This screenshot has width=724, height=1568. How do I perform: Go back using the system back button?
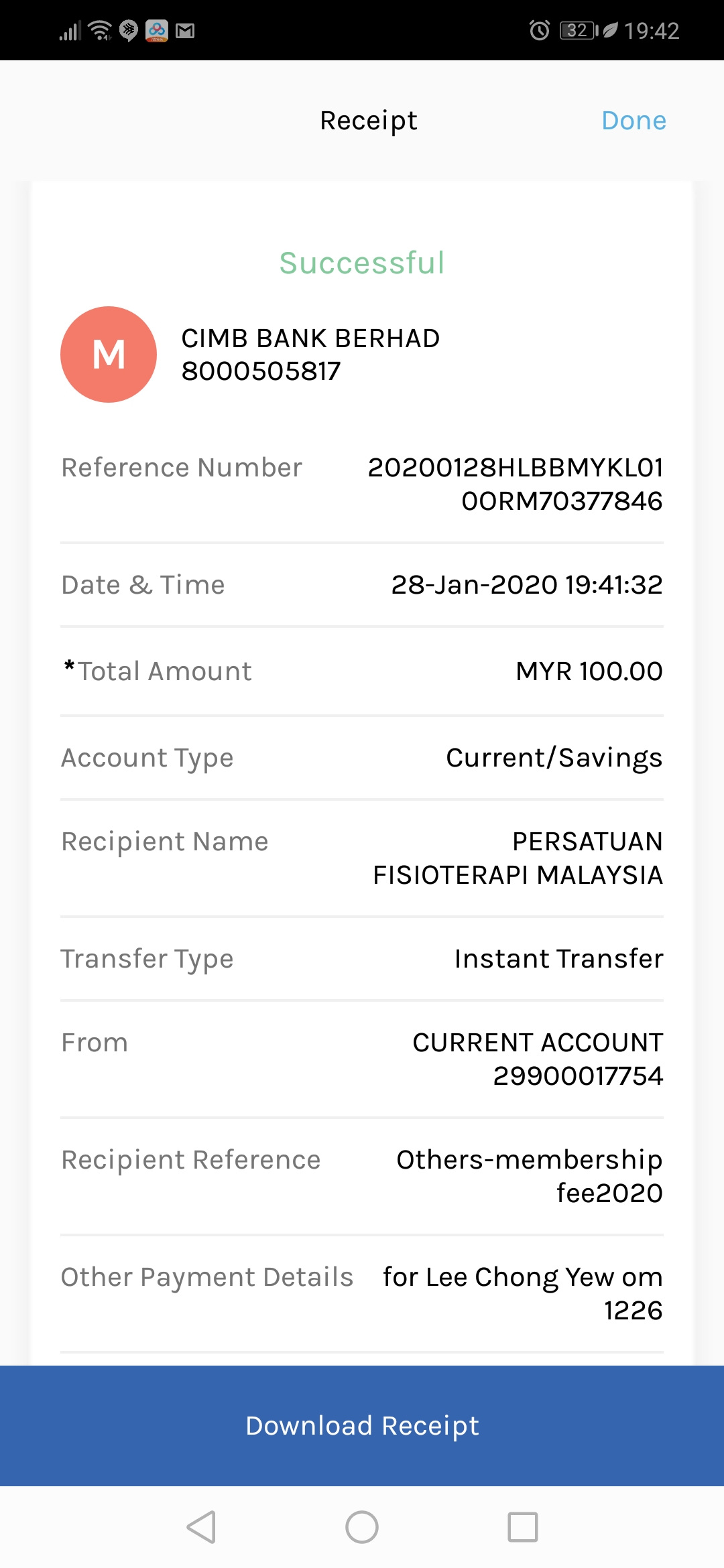click(x=201, y=1527)
